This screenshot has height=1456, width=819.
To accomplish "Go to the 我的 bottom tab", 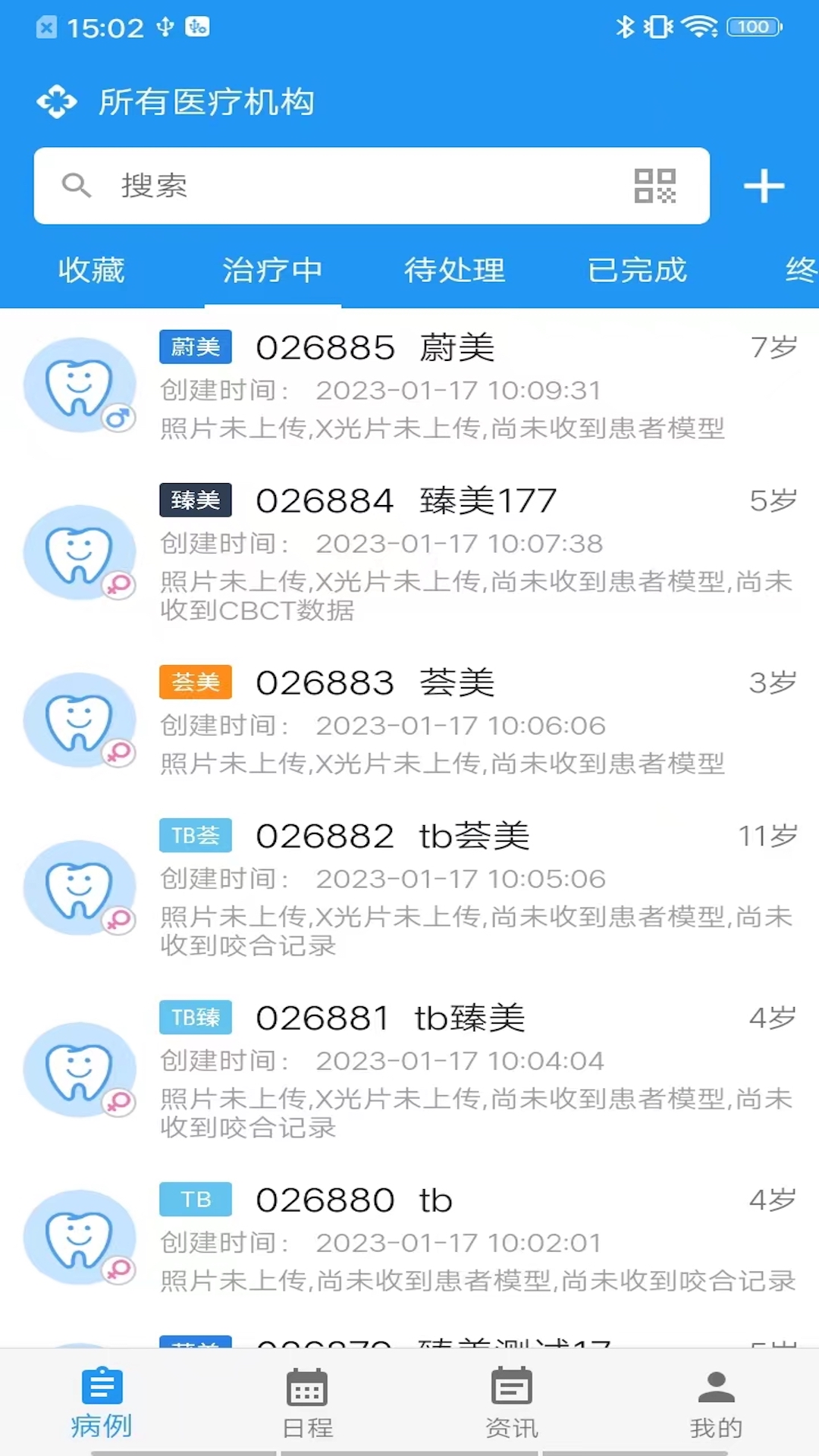I will (x=716, y=1403).
